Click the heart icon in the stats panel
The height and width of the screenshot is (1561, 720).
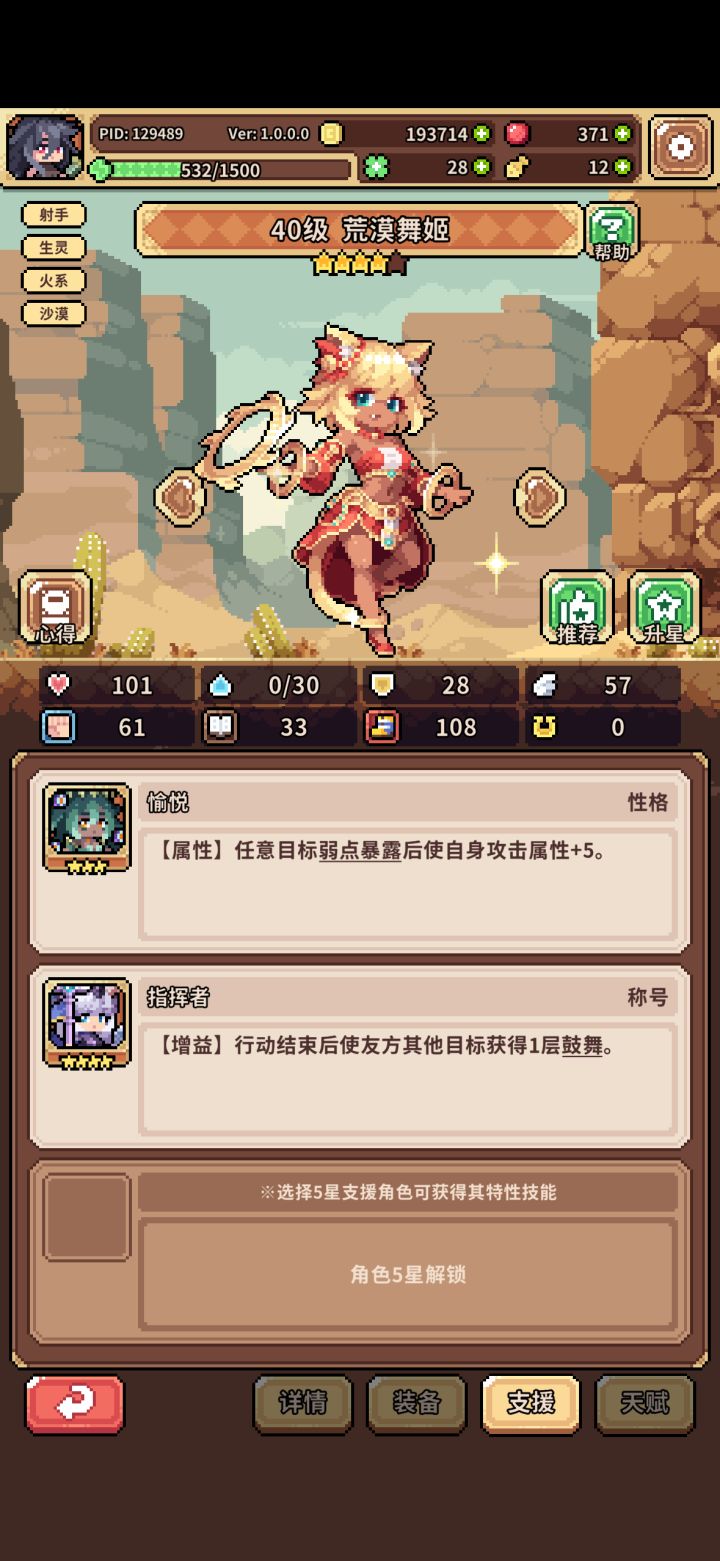pos(59,685)
